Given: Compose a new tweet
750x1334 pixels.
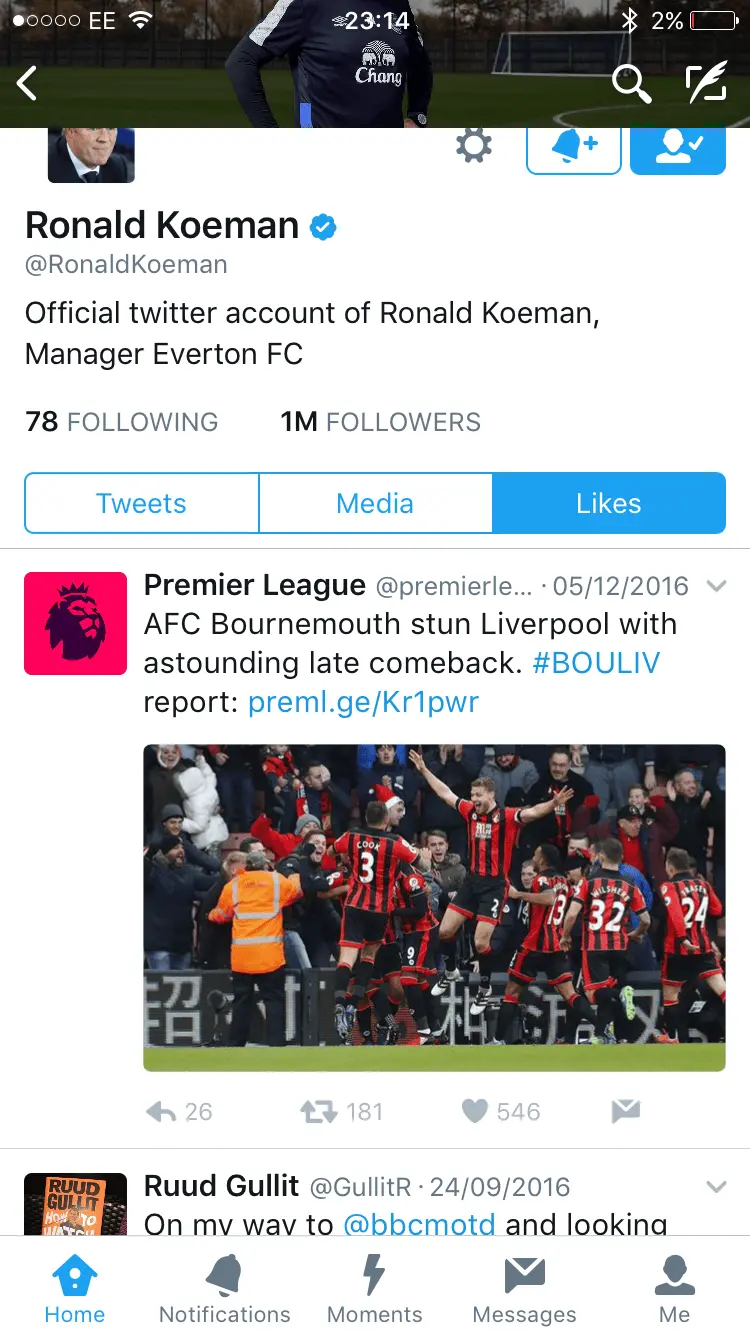Looking at the screenshot, I should (x=706, y=84).
